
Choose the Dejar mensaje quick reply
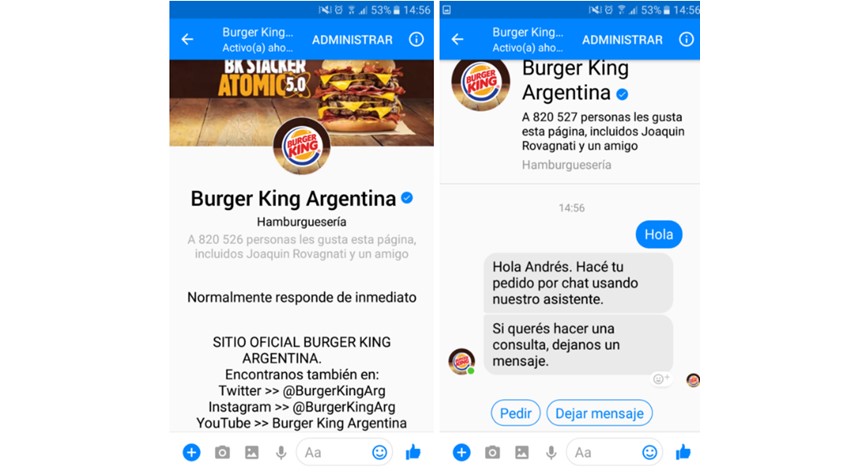click(x=600, y=412)
